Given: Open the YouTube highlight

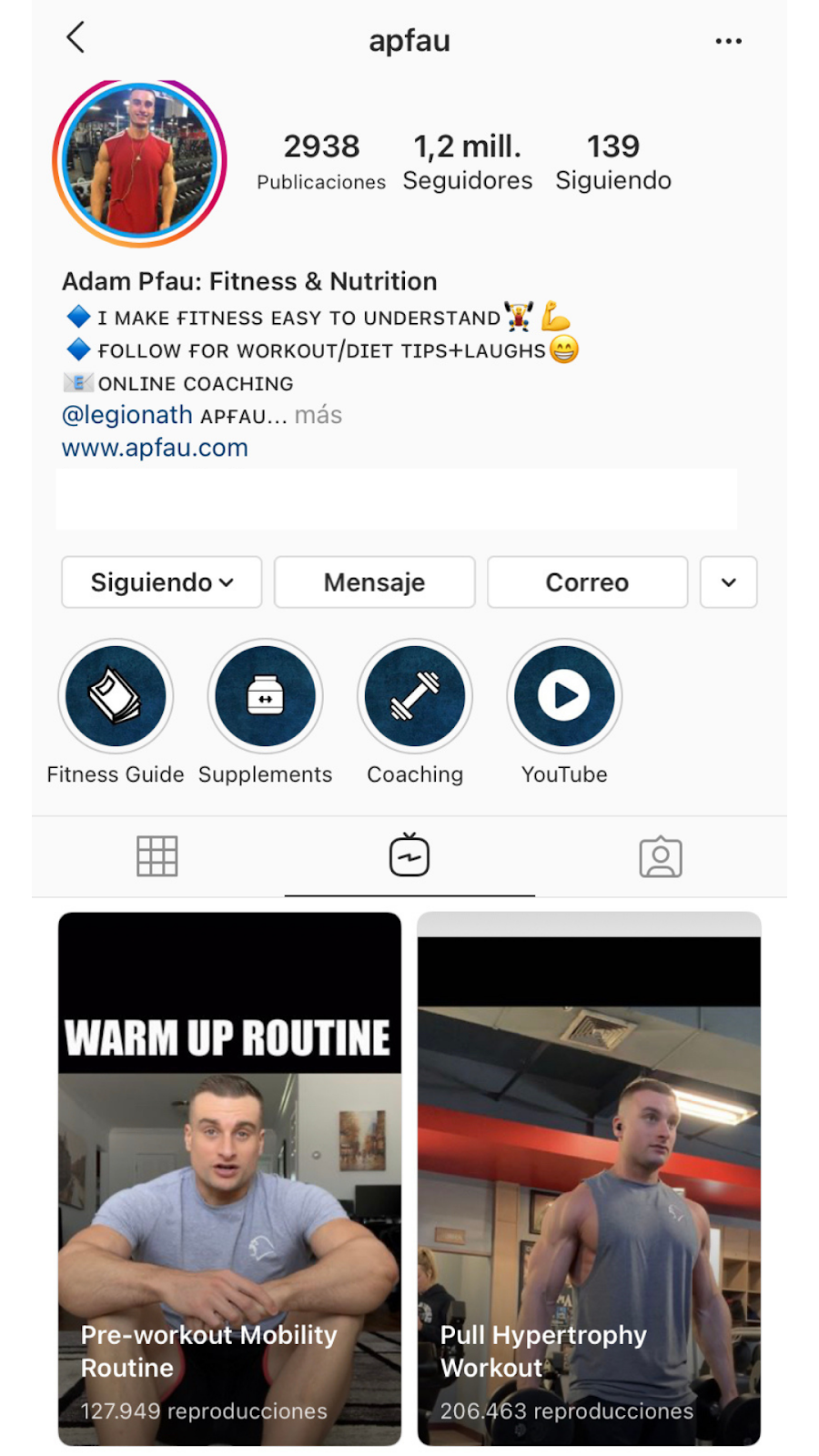Looking at the screenshot, I should (x=564, y=696).
